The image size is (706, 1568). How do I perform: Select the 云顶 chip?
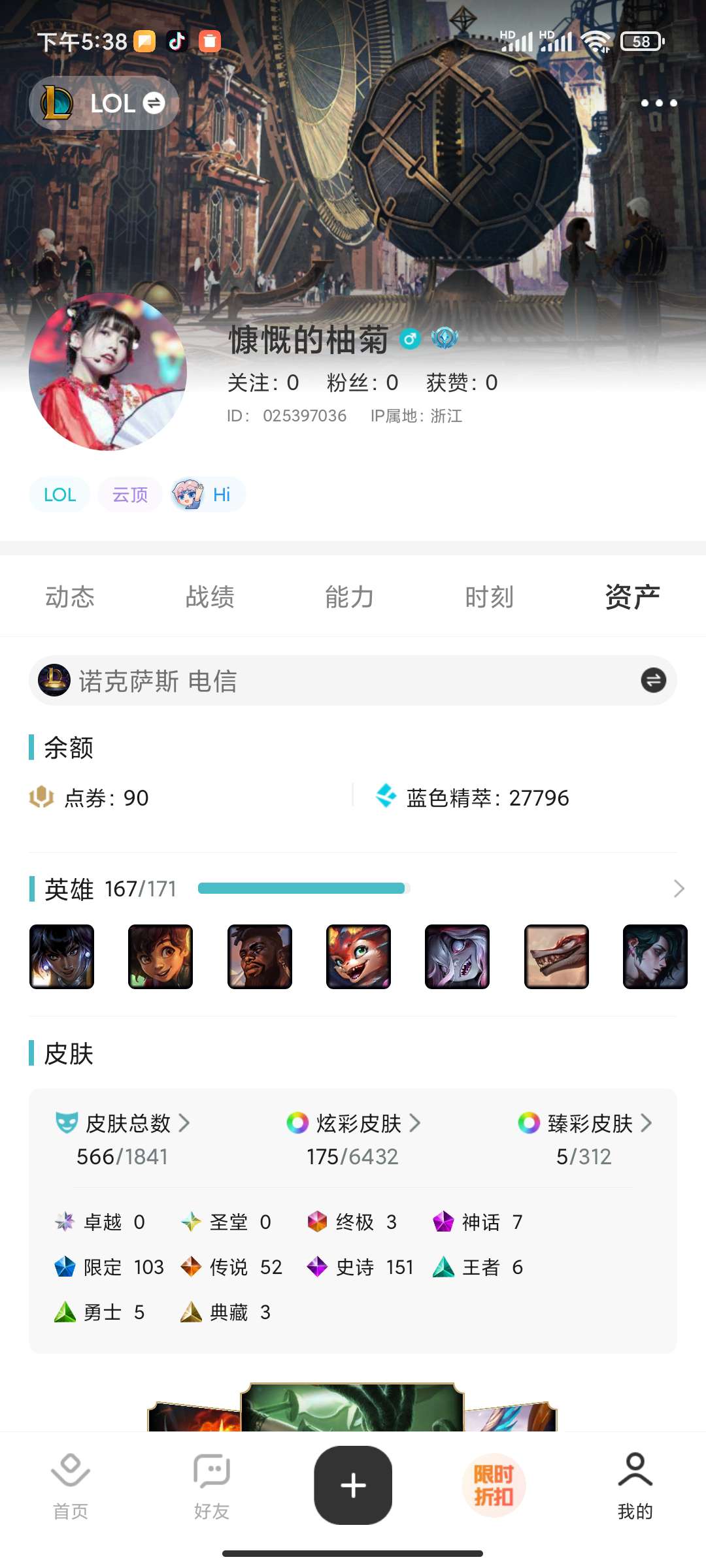pyautogui.click(x=130, y=495)
